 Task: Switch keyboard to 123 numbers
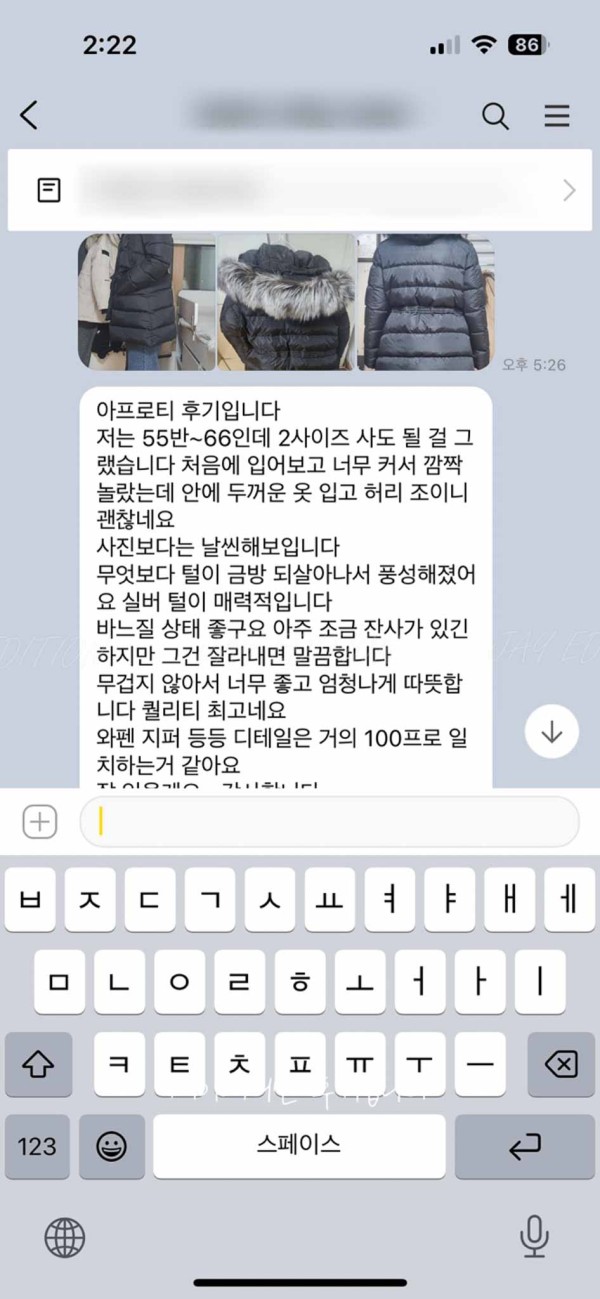coord(37,1146)
